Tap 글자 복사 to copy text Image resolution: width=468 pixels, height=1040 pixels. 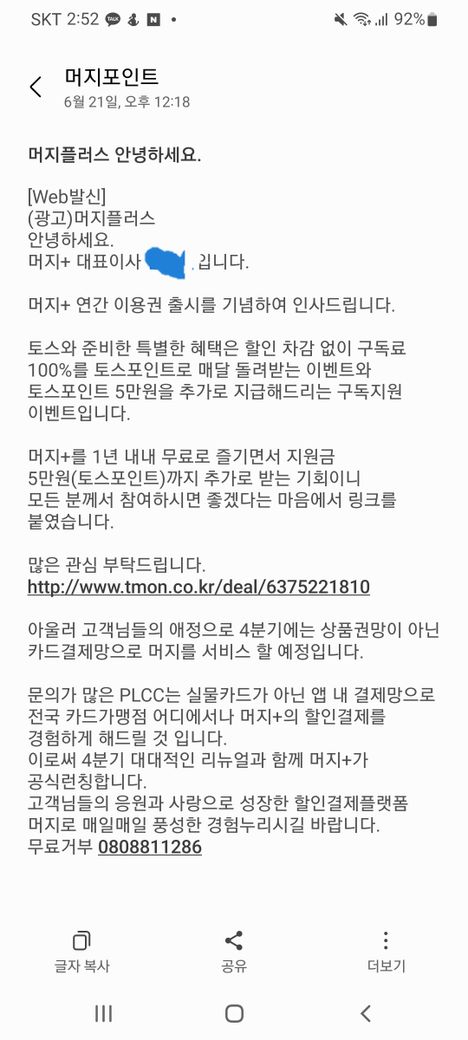point(82,952)
